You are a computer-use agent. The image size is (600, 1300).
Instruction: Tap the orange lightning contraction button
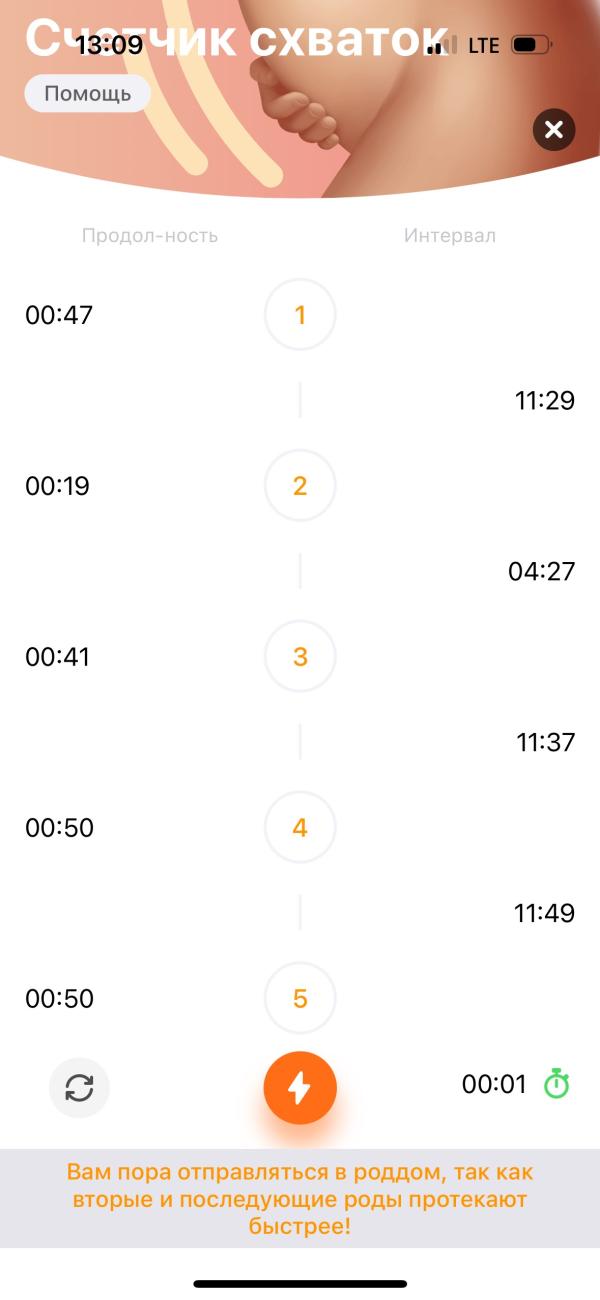coord(300,1087)
